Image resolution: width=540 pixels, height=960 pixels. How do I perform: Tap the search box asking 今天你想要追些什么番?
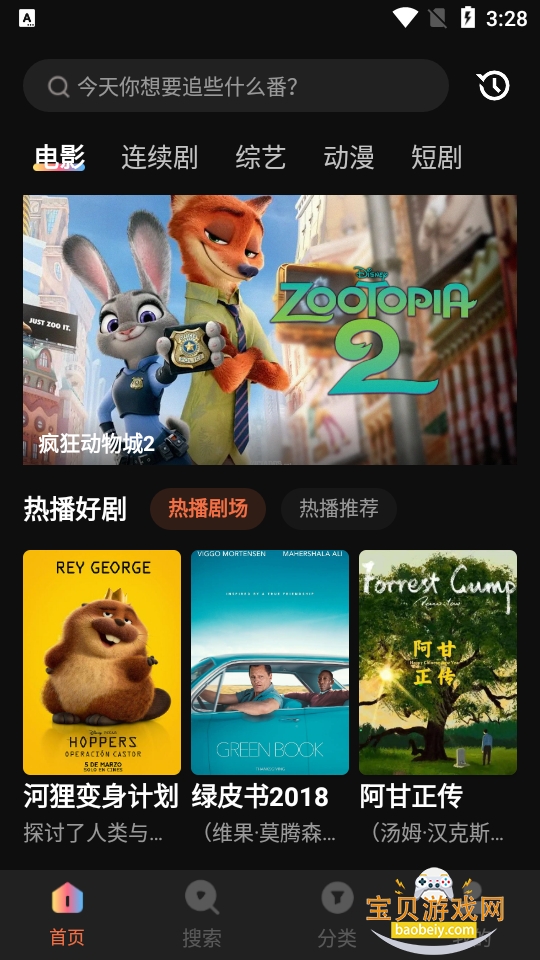(x=236, y=86)
